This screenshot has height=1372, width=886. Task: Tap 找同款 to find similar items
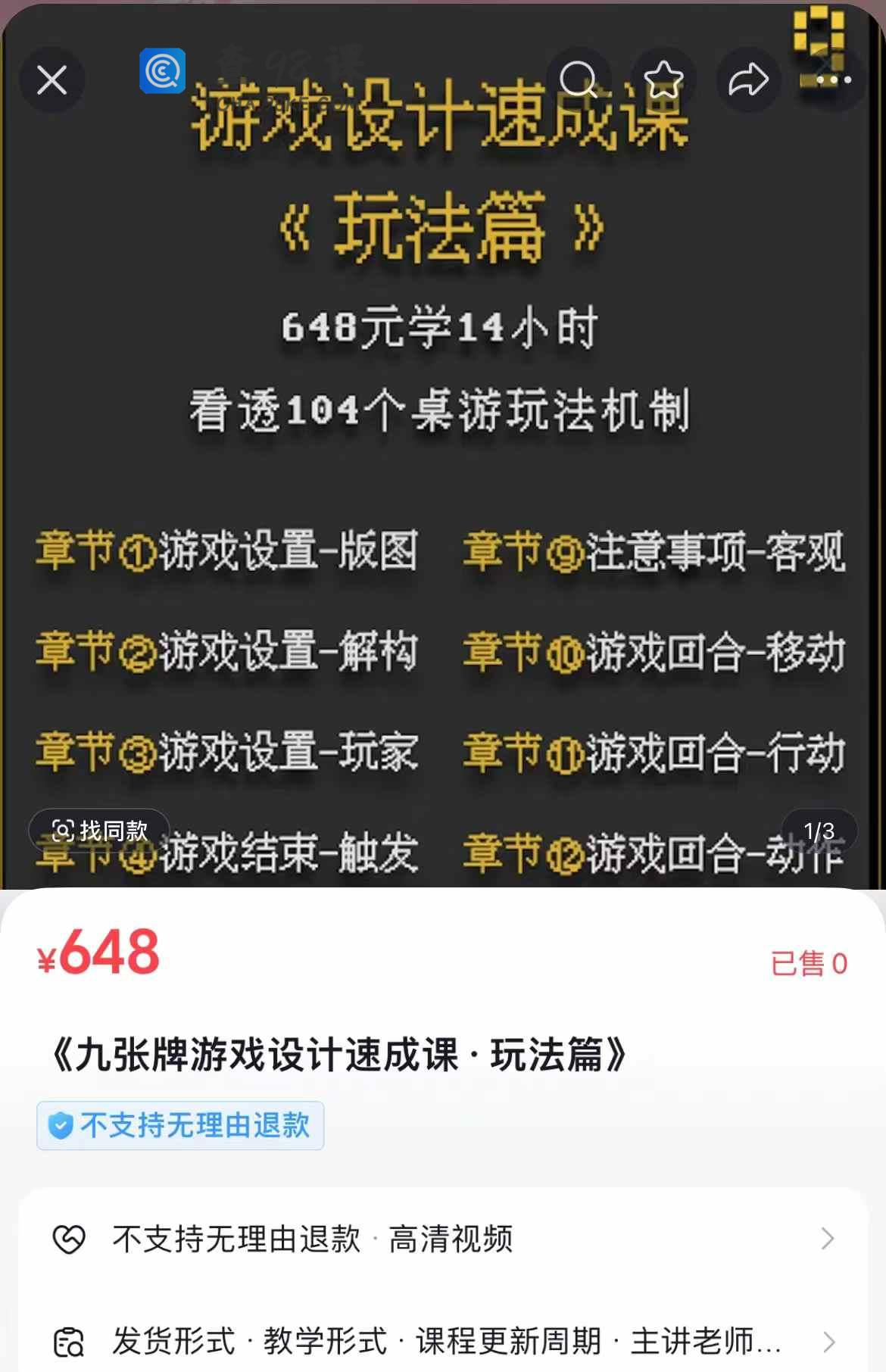click(99, 831)
